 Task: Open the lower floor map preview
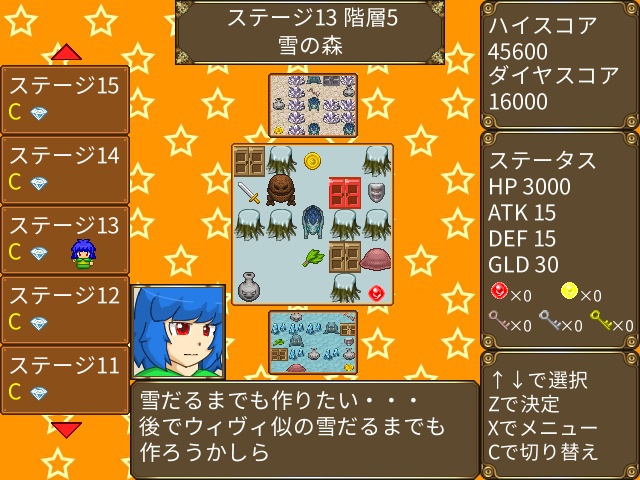[x=312, y=342]
